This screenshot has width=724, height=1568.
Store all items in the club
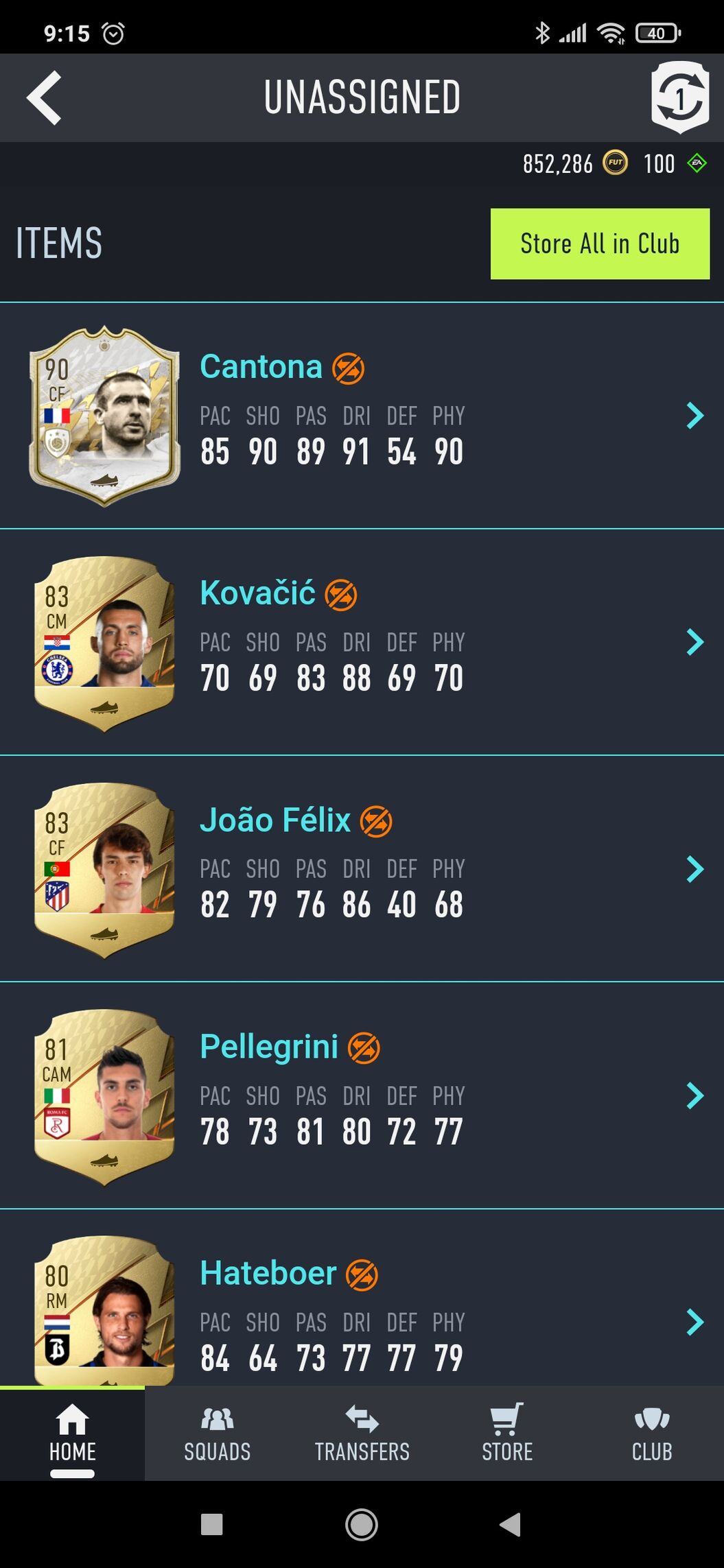[x=600, y=244]
